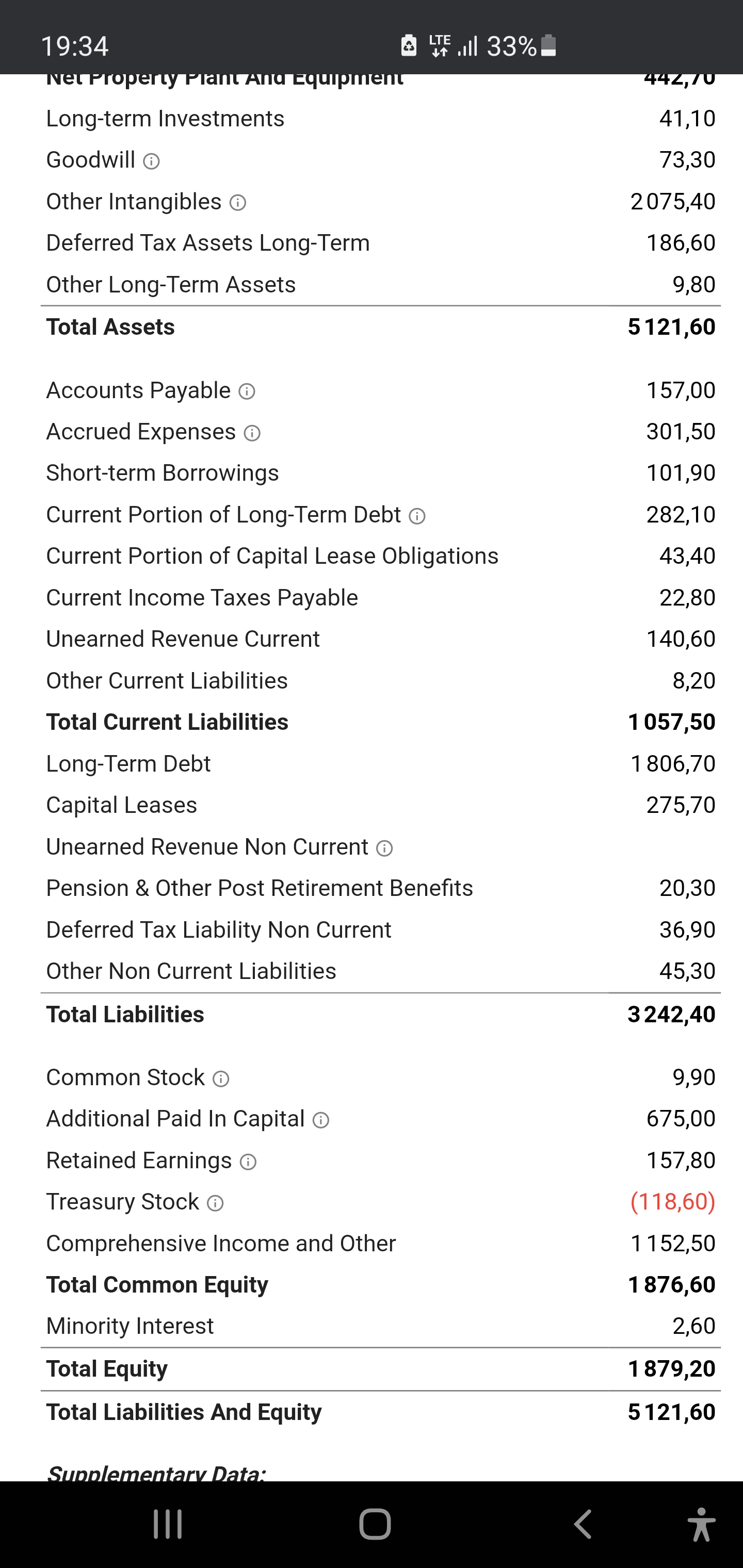This screenshot has width=743, height=1568.
Task: View the Retained Earnings info tooltip
Action: [x=248, y=1162]
